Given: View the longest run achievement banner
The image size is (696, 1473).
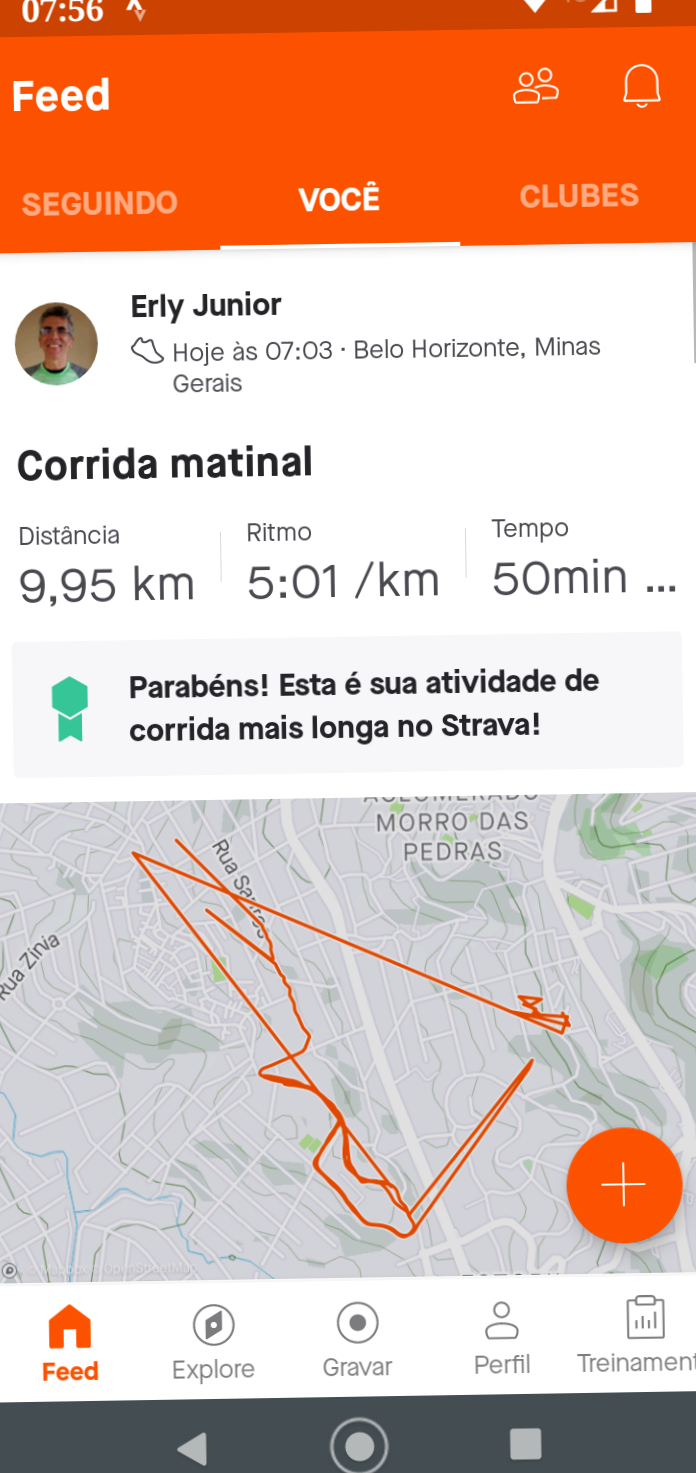Looking at the screenshot, I should [347, 704].
